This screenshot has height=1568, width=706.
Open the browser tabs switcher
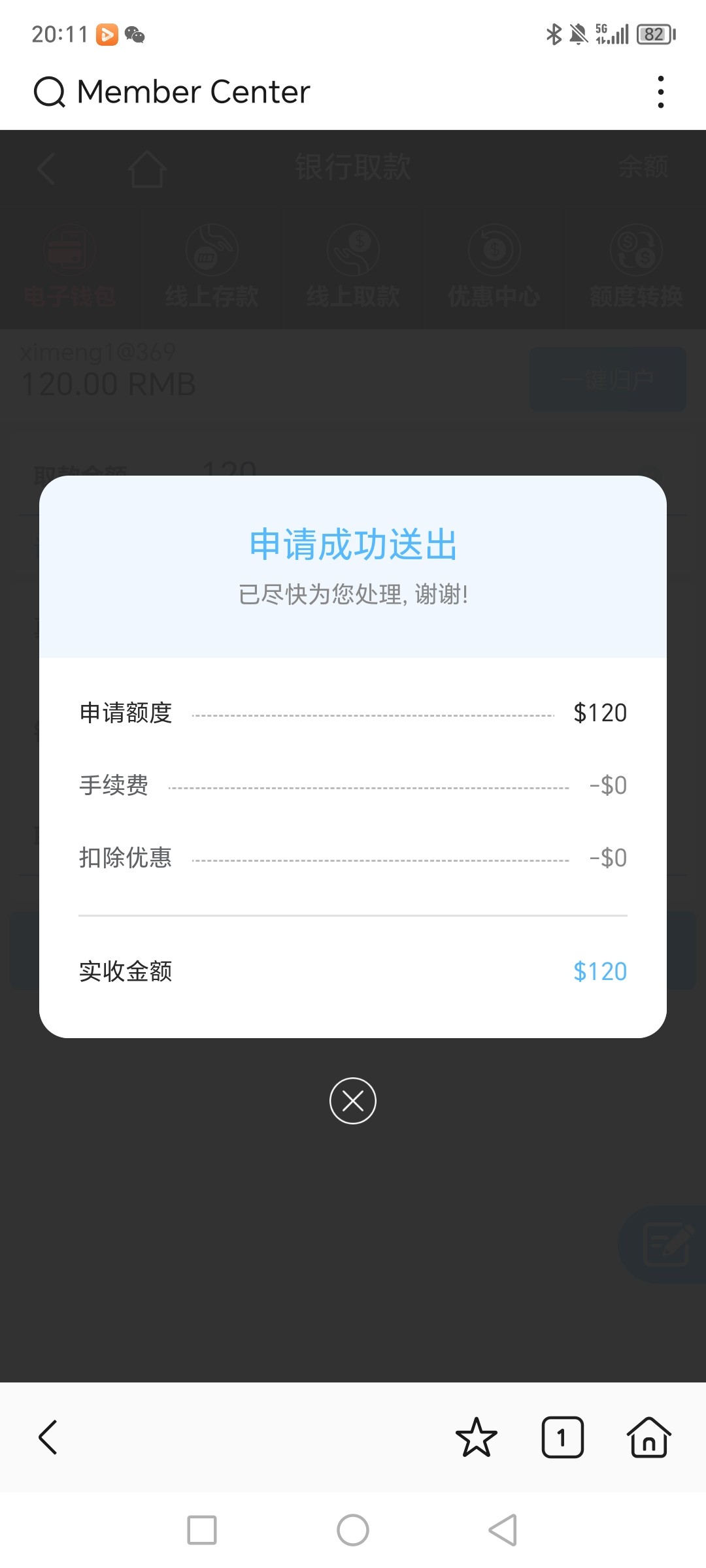click(562, 1437)
